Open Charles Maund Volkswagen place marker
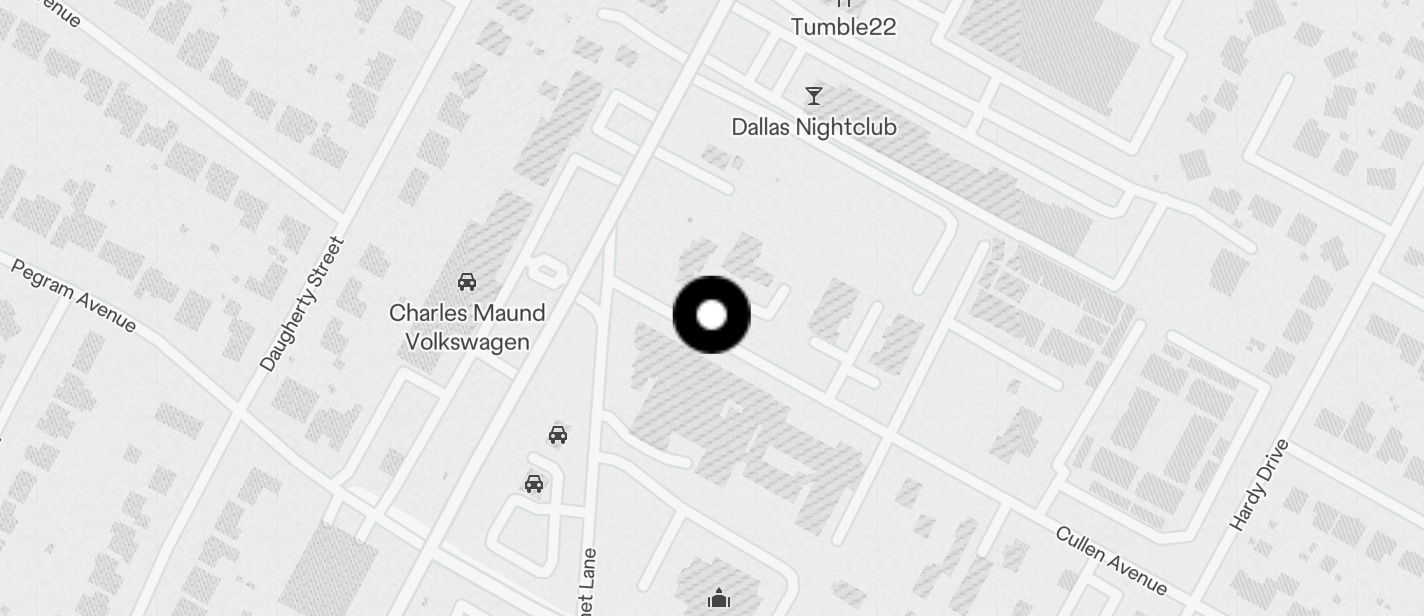Screen dimensions: 1424x616 [467, 282]
